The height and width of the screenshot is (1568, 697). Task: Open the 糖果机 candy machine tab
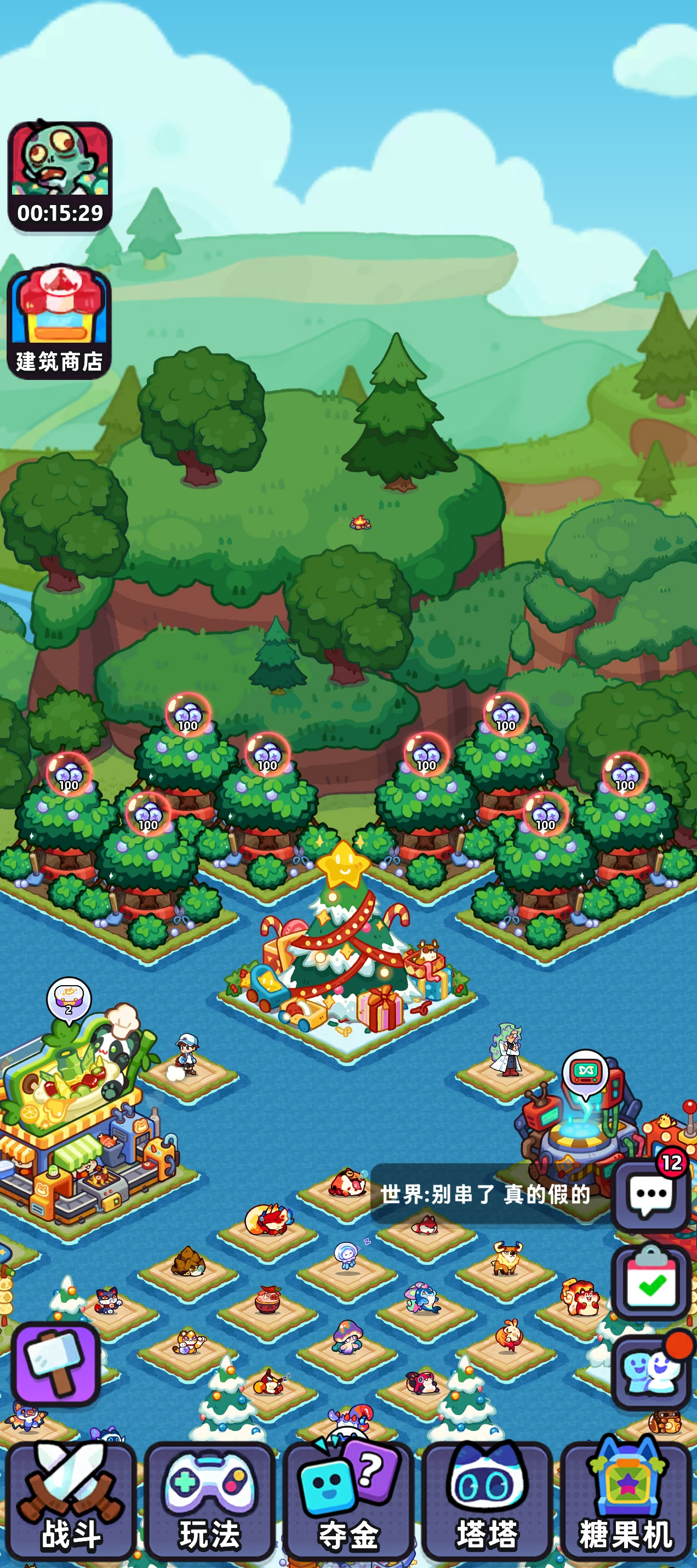tap(626, 1502)
